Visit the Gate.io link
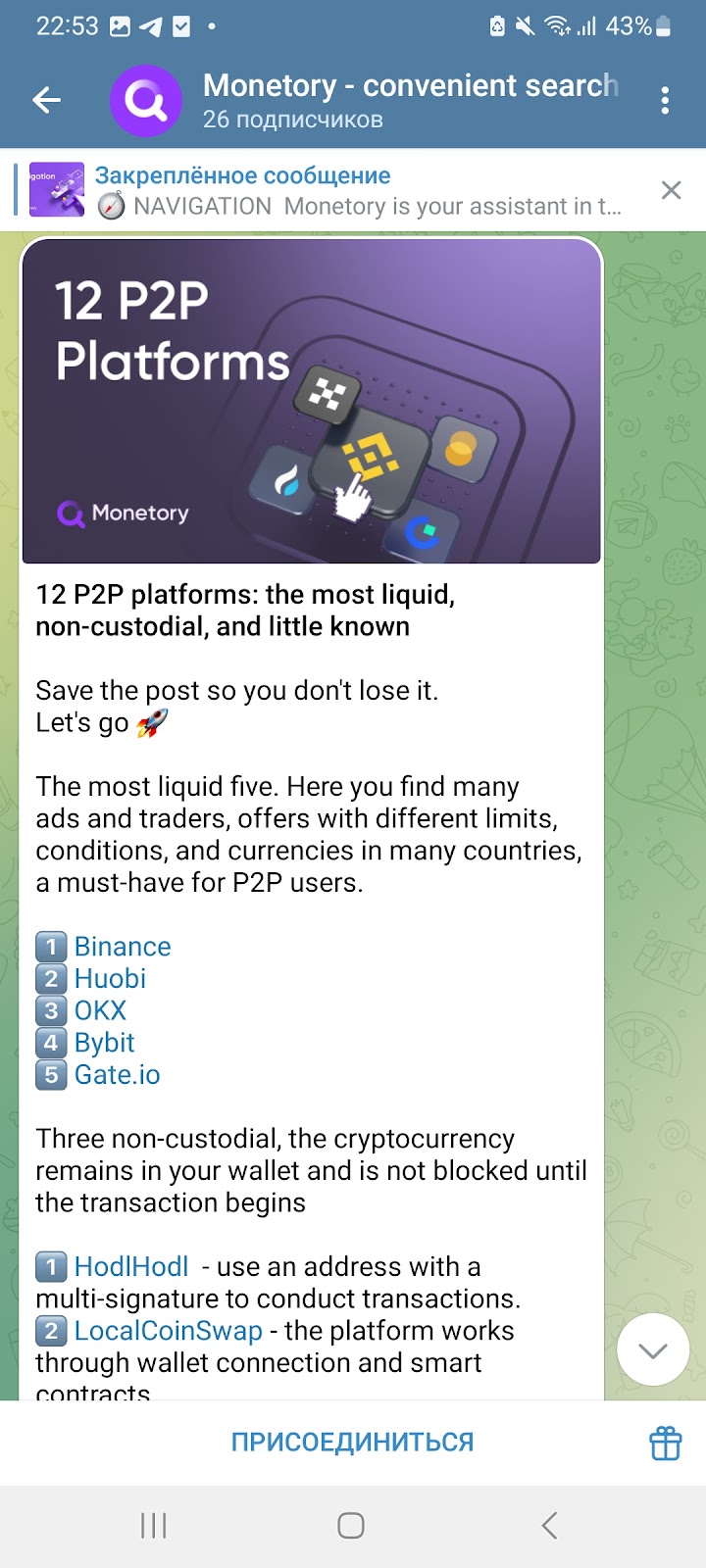Image resolution: width=706 pixels, height=1568 pixels. (x=117, y=1075)
